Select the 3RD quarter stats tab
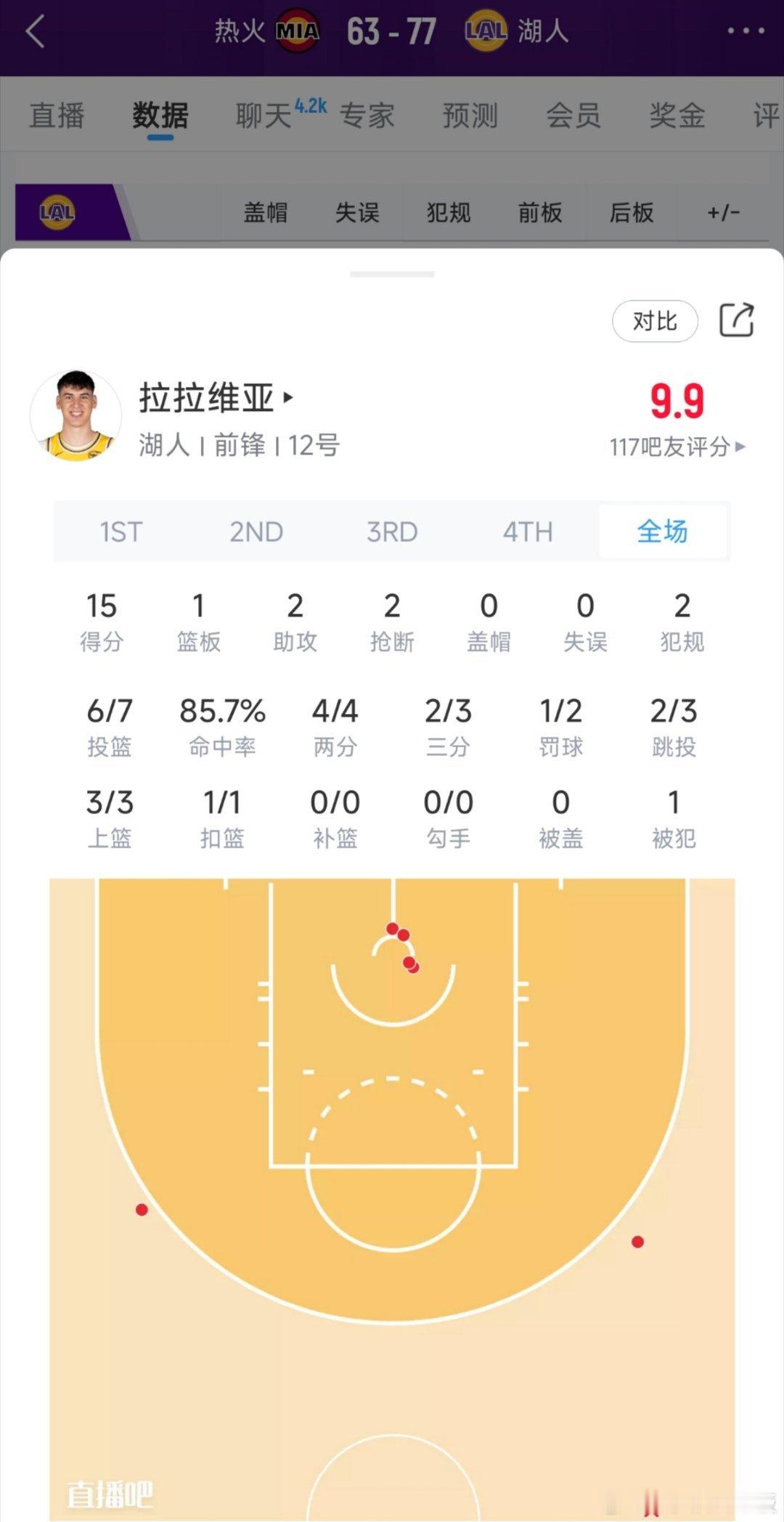 [x=391, y=532]
